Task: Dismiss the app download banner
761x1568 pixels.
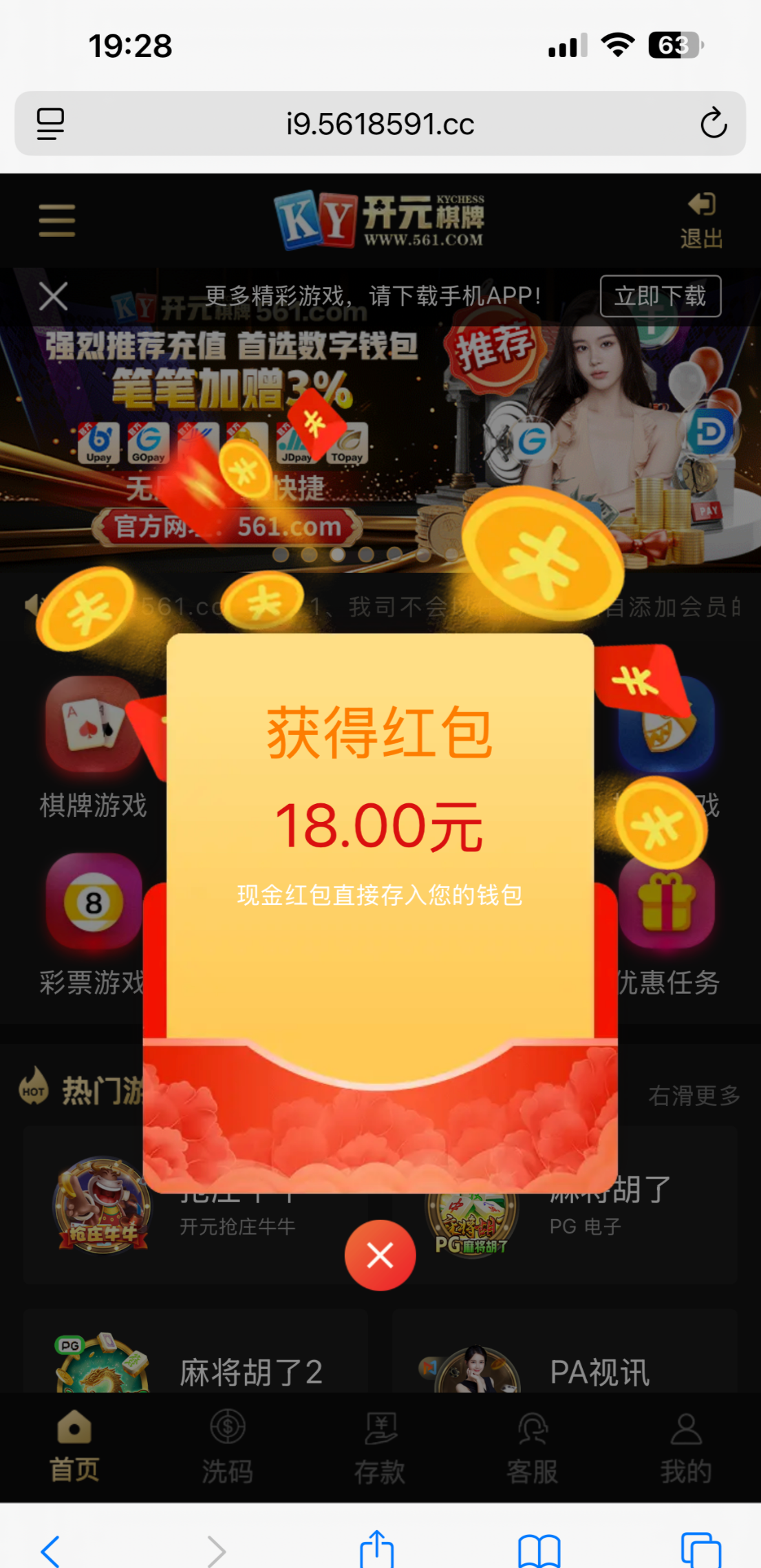Action: tap(53, 297)
